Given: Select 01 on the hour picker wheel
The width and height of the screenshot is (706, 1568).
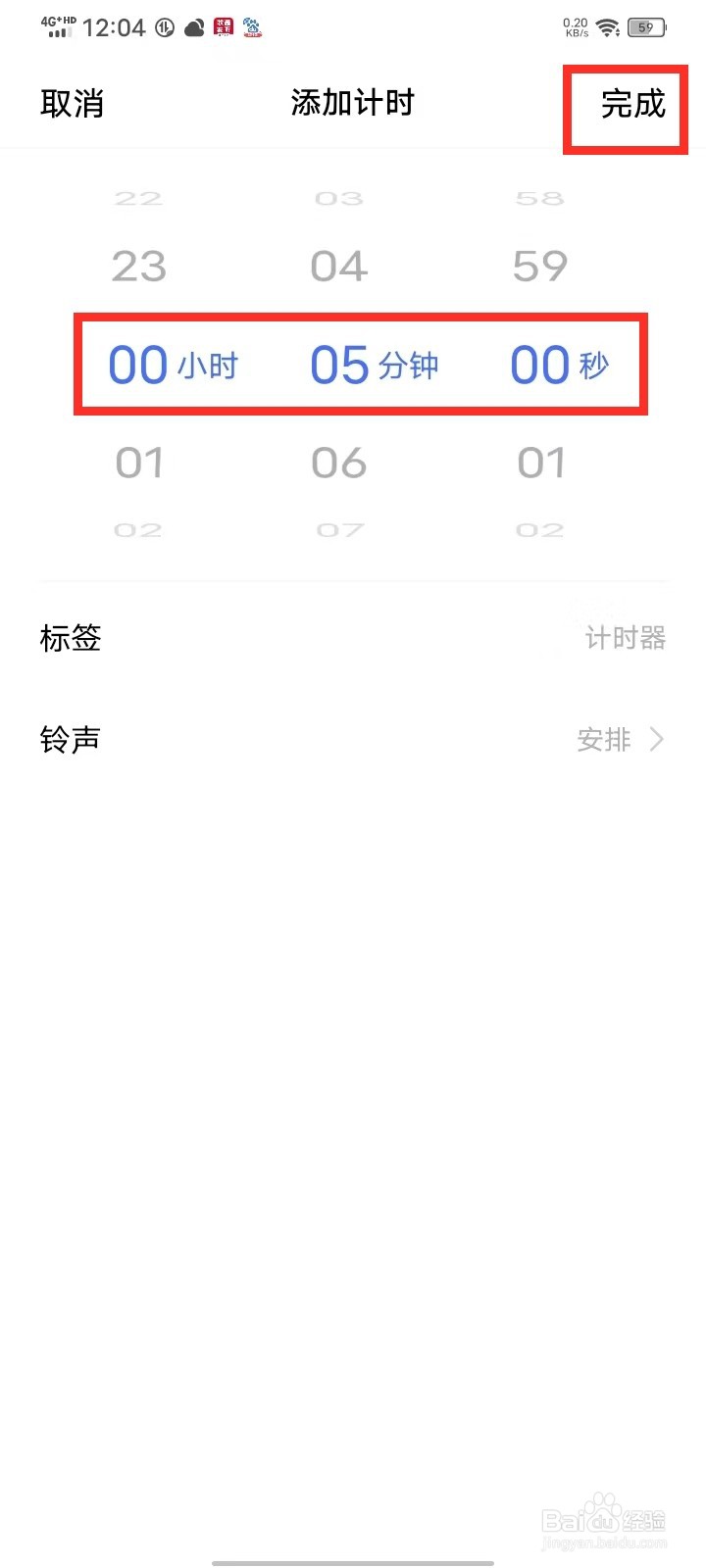Looking at the screenshot, I should click(137, 462).
